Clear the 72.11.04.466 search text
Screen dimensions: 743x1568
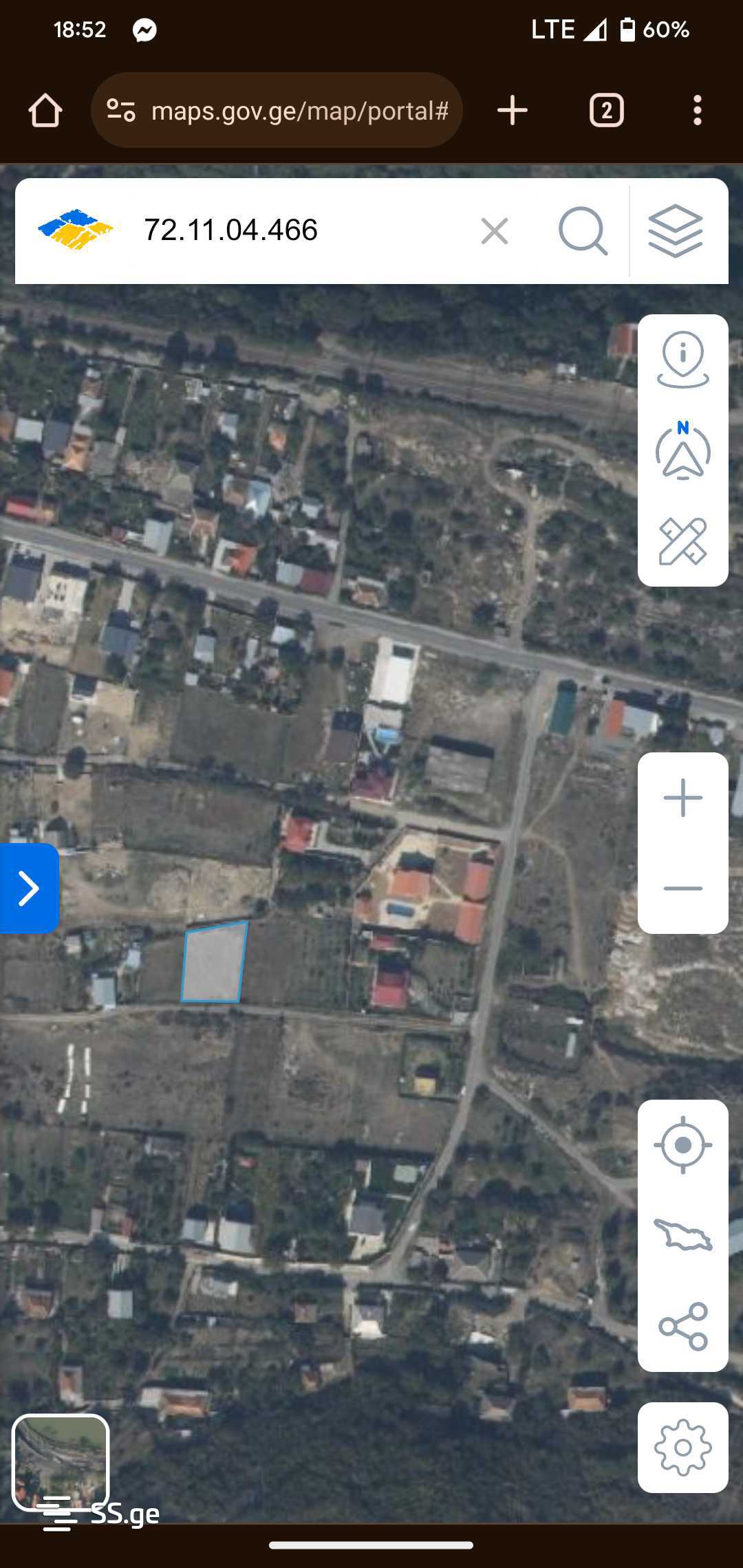point(495,231)
